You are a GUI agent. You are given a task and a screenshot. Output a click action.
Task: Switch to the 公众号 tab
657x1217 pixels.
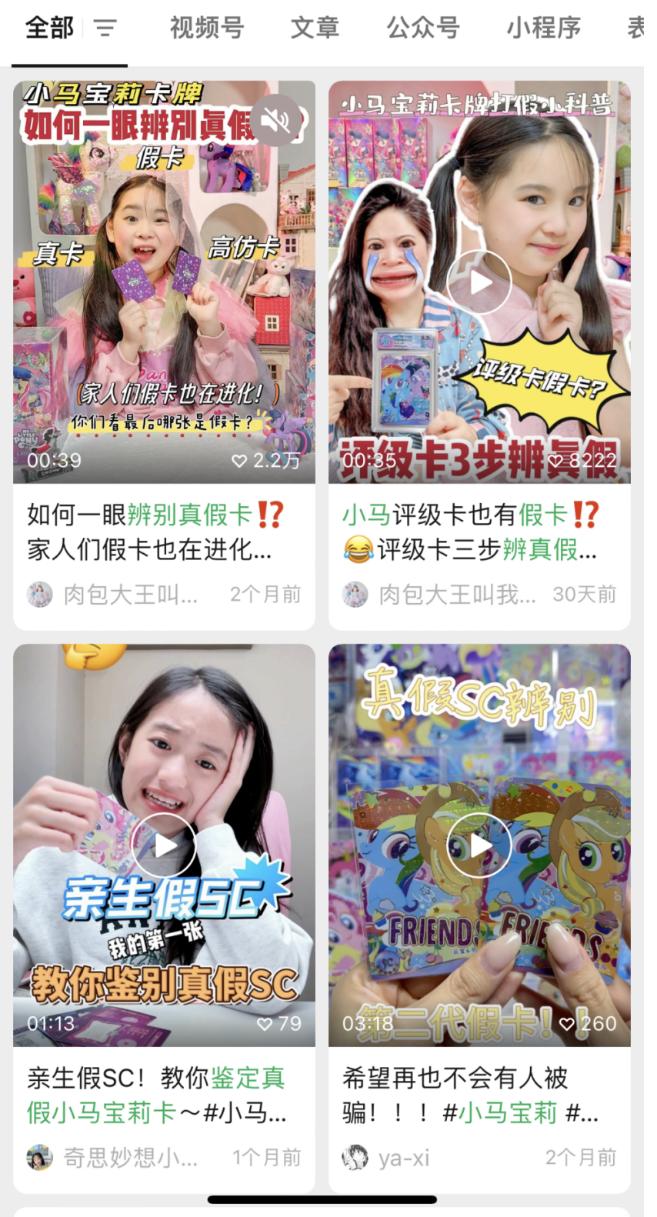point(423,28)
